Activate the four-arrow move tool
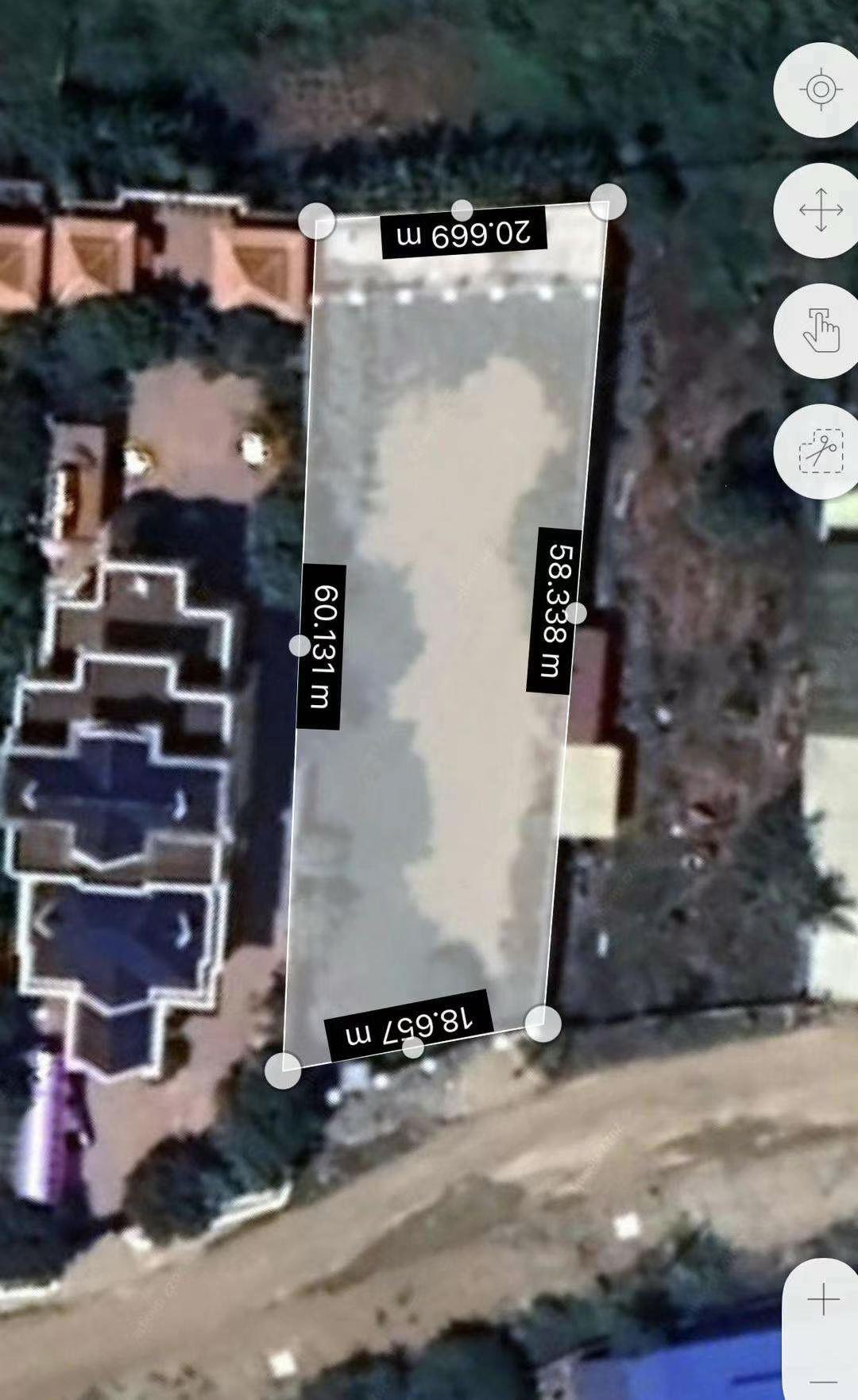 point(821,210)
